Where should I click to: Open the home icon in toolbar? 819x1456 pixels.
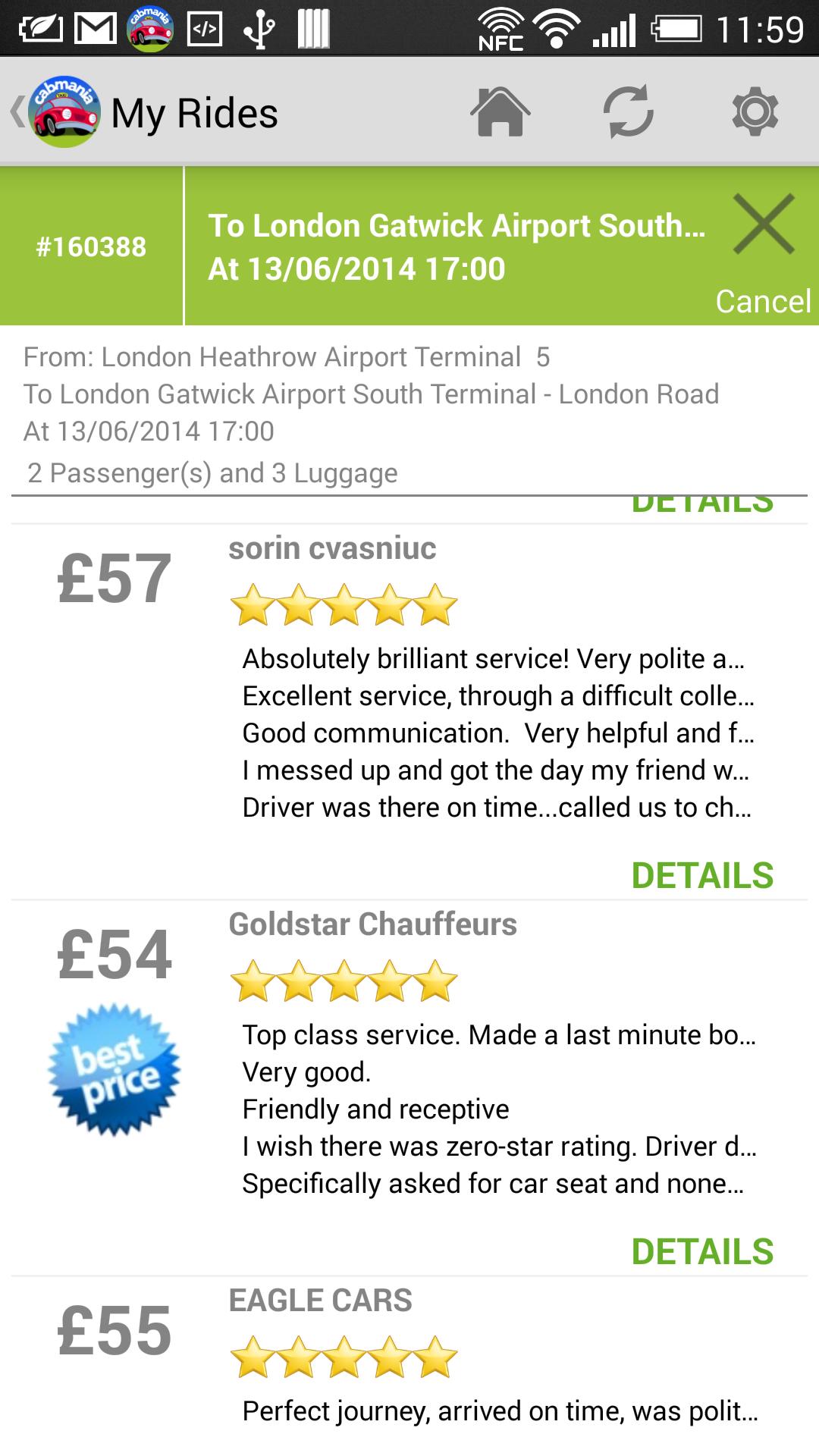click(x=500, y=112)
